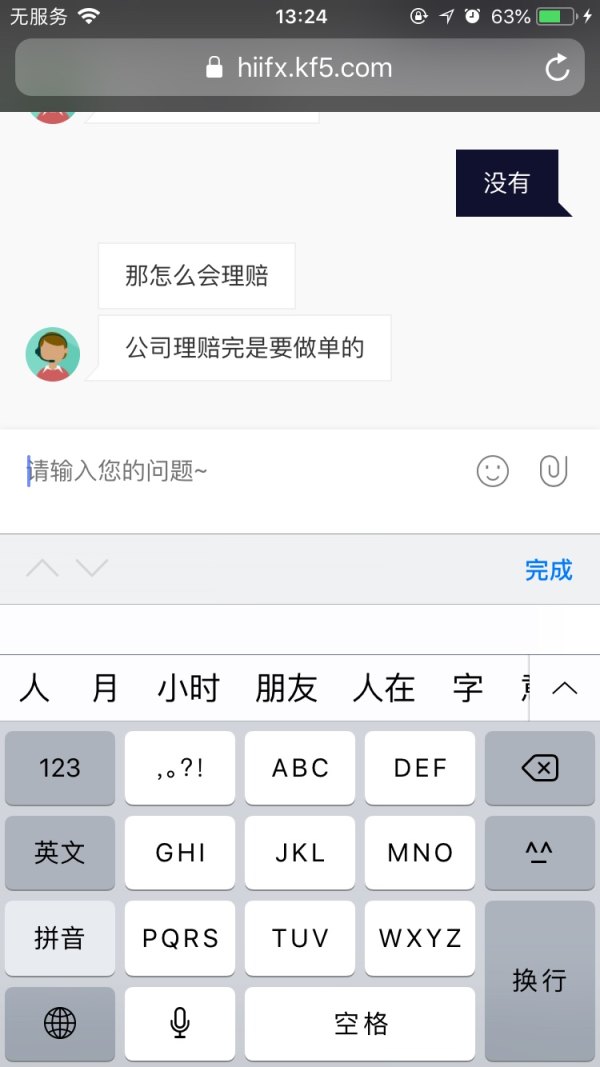This screenshot has width=600, height=1067.
Task: Tap the 空格 space key
Action: tap(360, 1023)
